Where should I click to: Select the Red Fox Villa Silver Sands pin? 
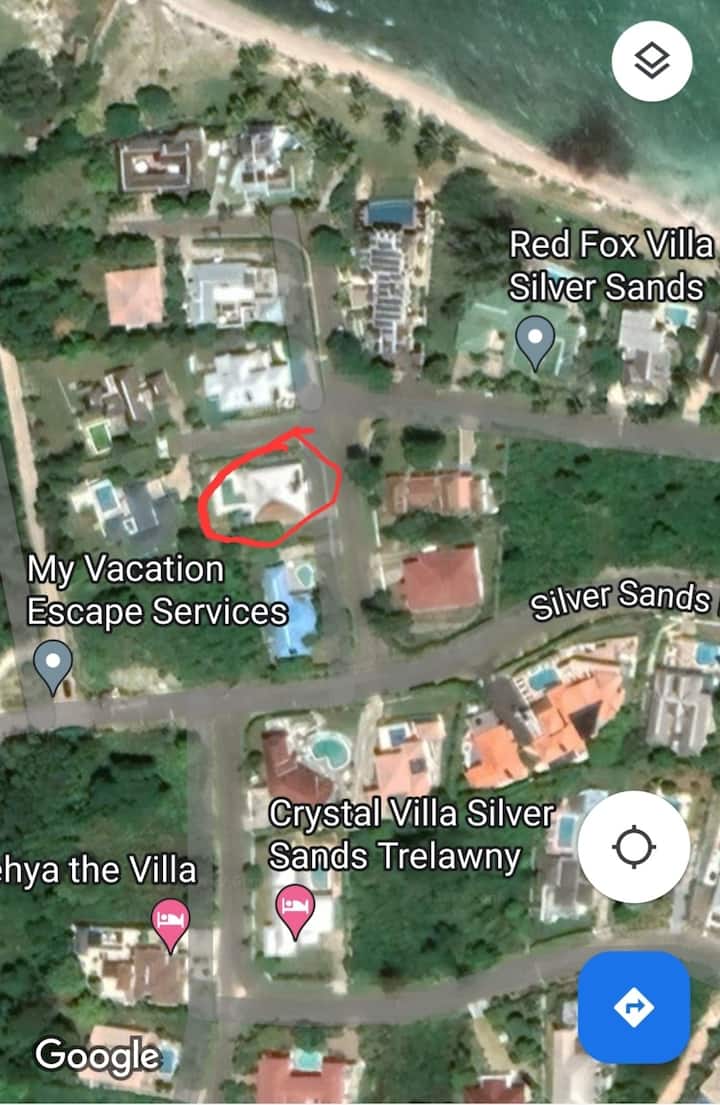coord(535,343)
